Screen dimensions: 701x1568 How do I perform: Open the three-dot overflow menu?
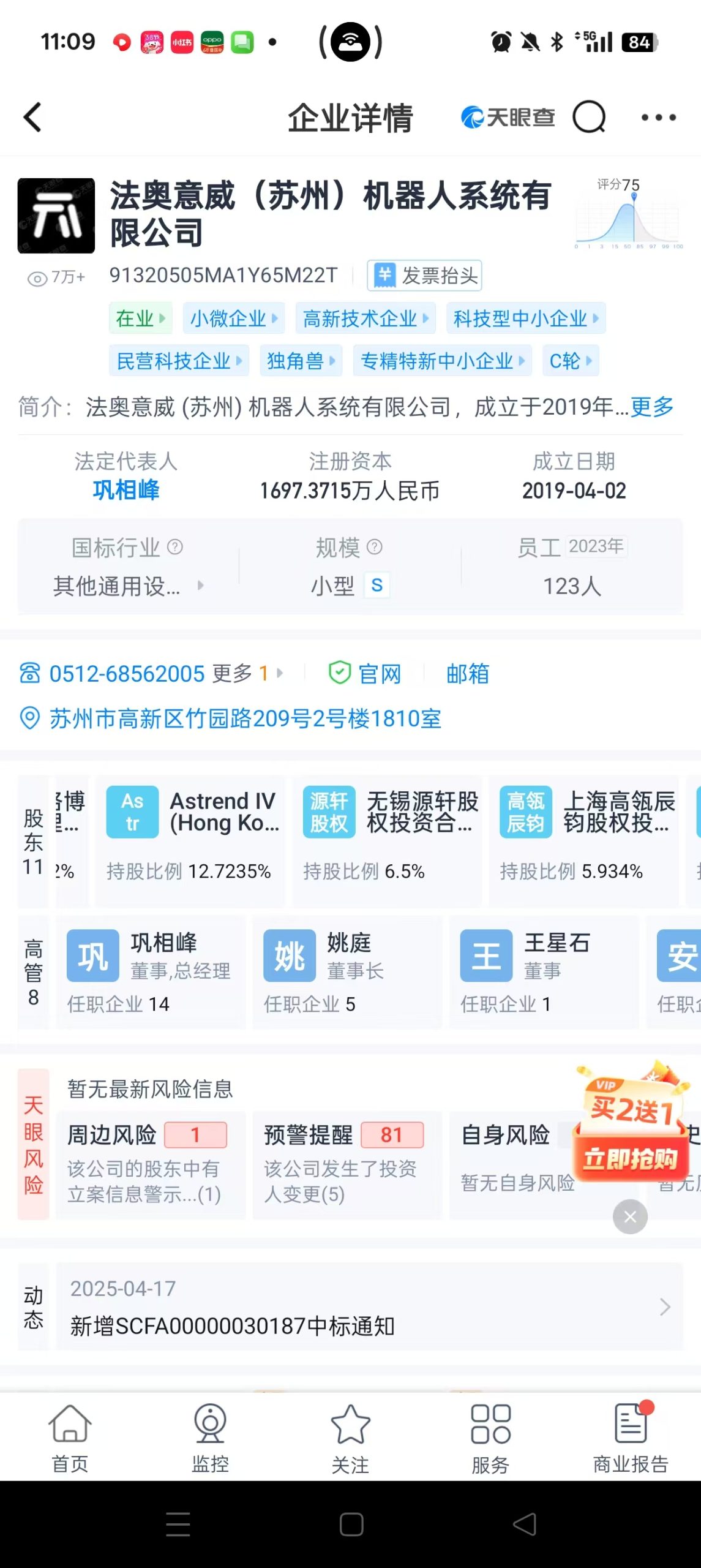[658, 117]
